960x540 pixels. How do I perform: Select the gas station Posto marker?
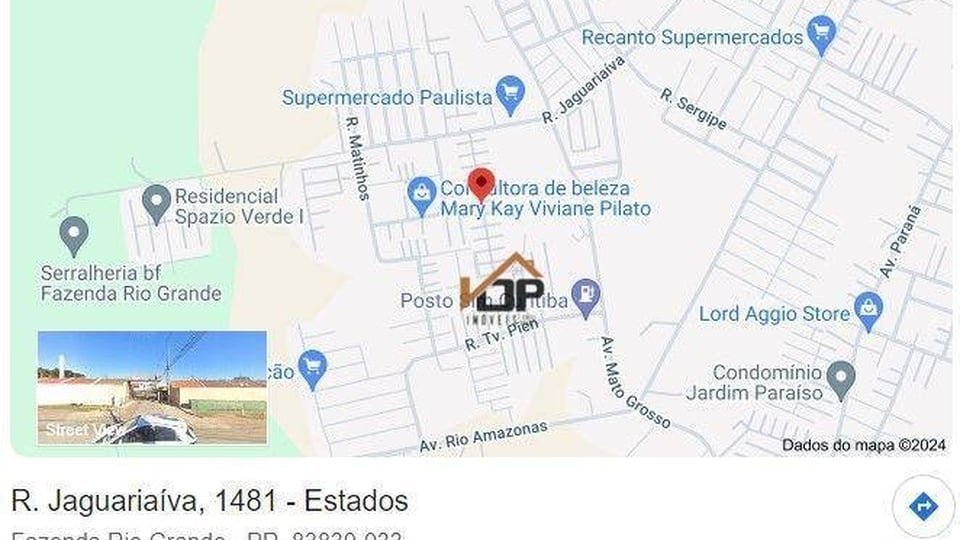coord(587,297)
